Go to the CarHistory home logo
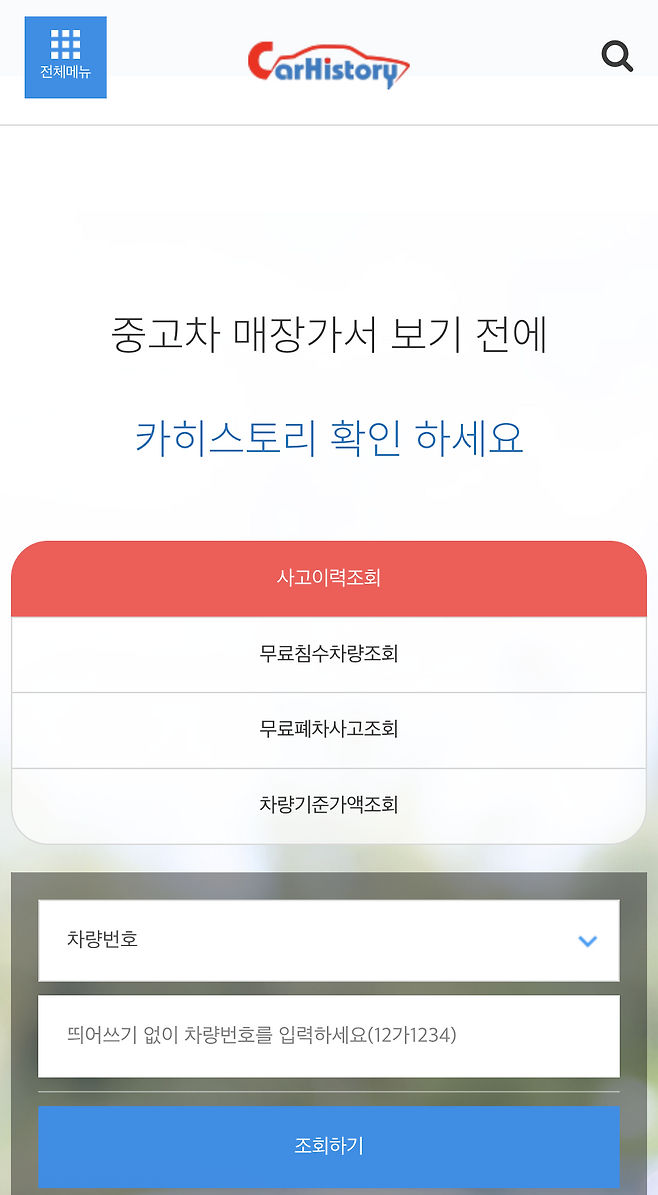This screenshot has width=658, height=1195. 329,63
